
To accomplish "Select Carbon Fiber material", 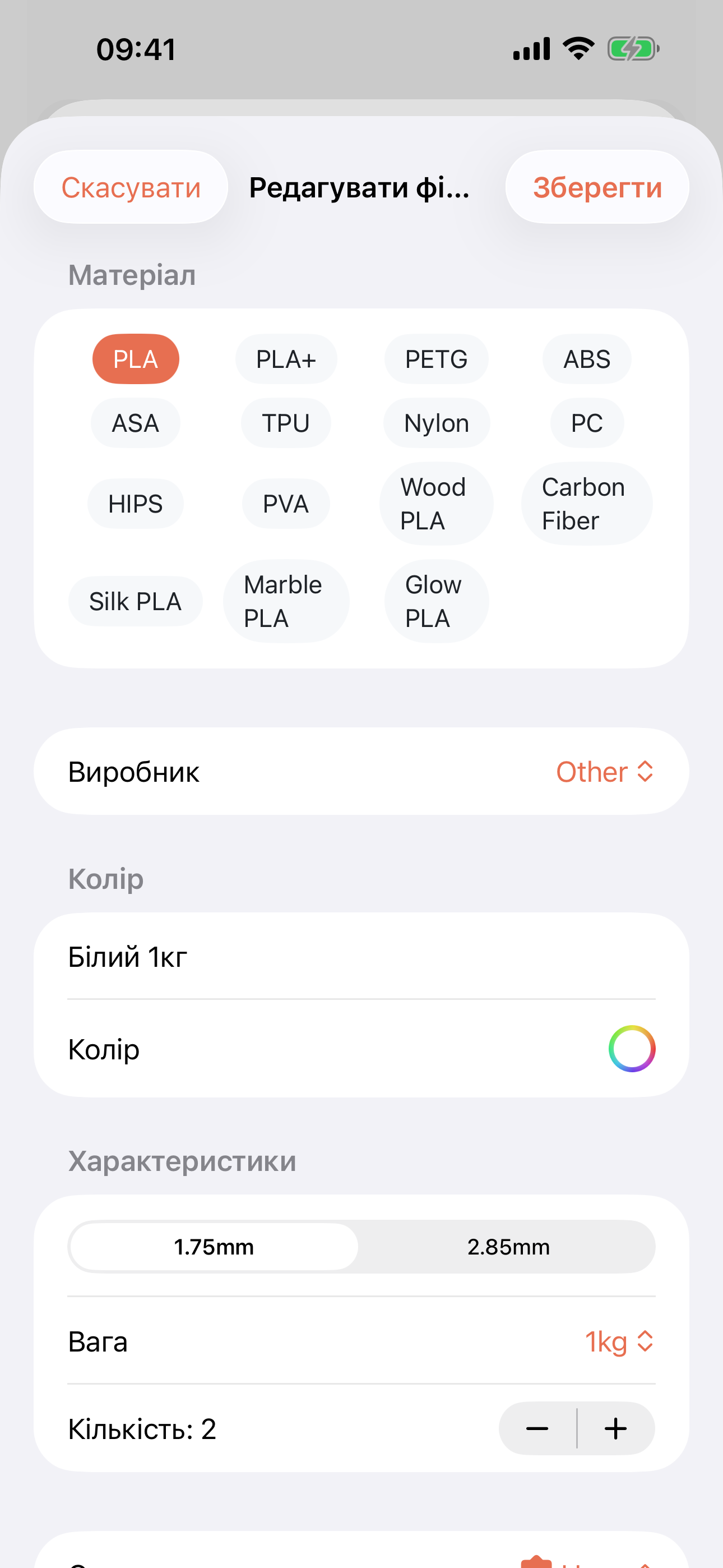I will [x=587, y=504].
